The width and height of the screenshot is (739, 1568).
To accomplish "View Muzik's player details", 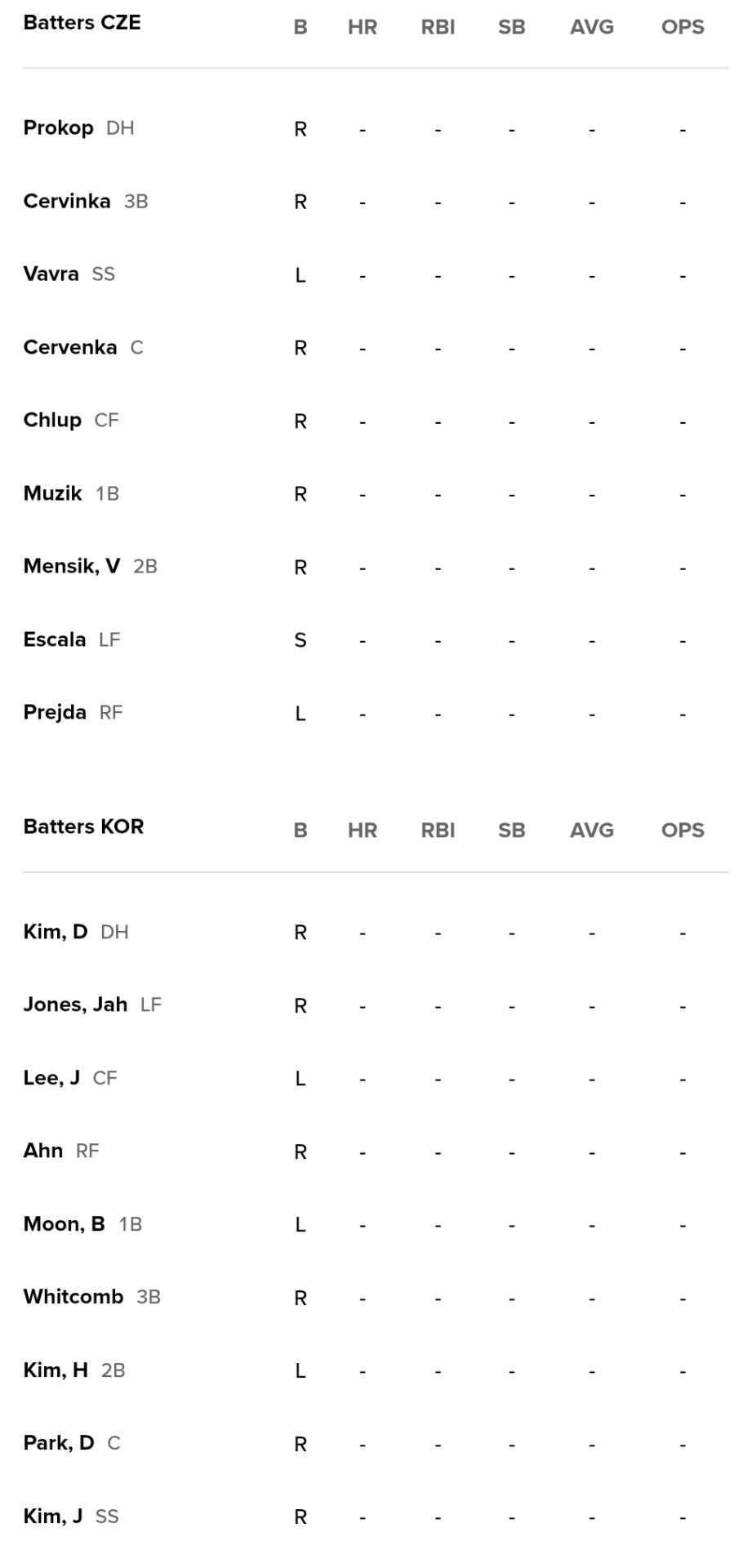I will coord(53,493).
